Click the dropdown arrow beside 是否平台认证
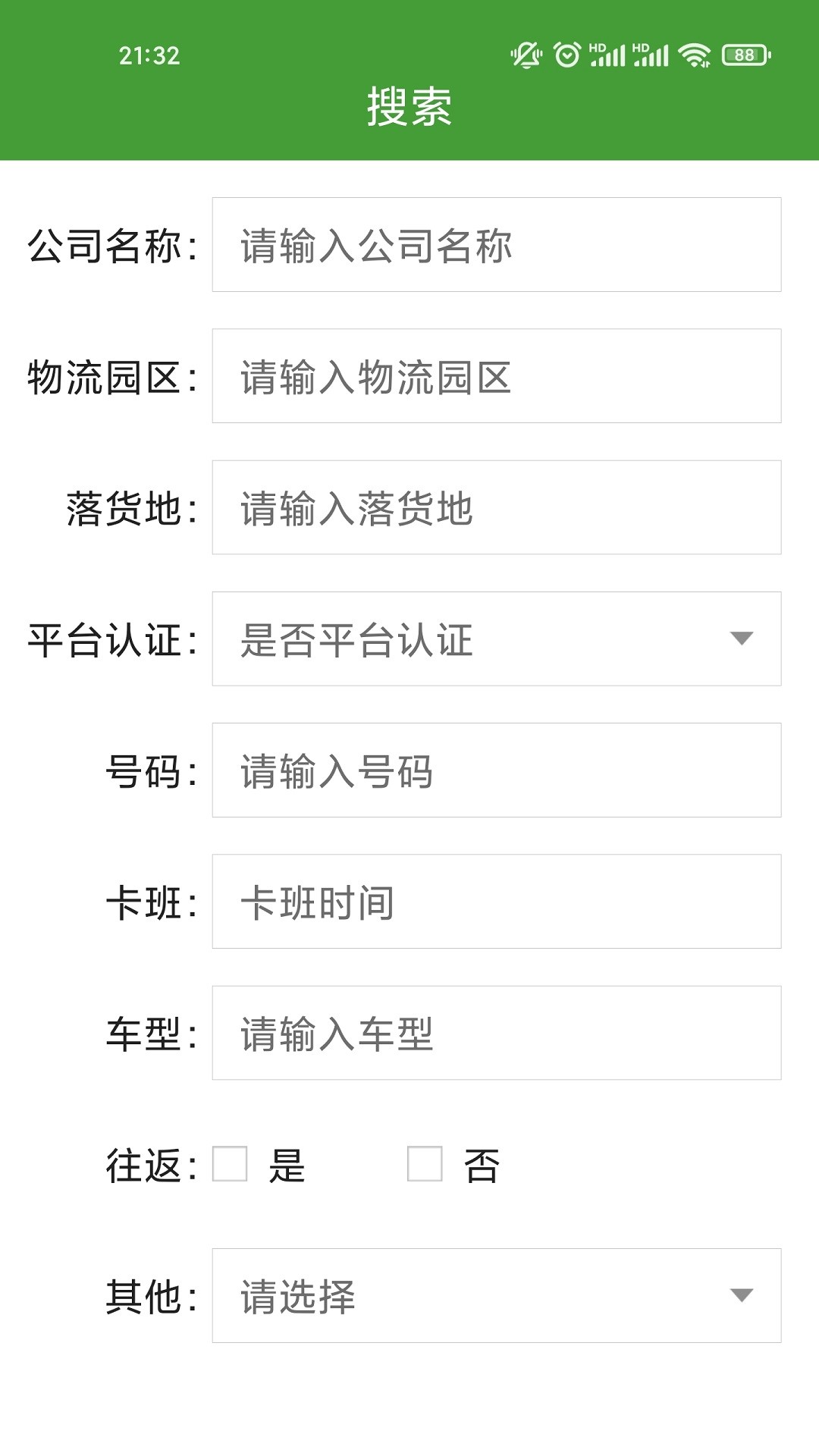 743,639
